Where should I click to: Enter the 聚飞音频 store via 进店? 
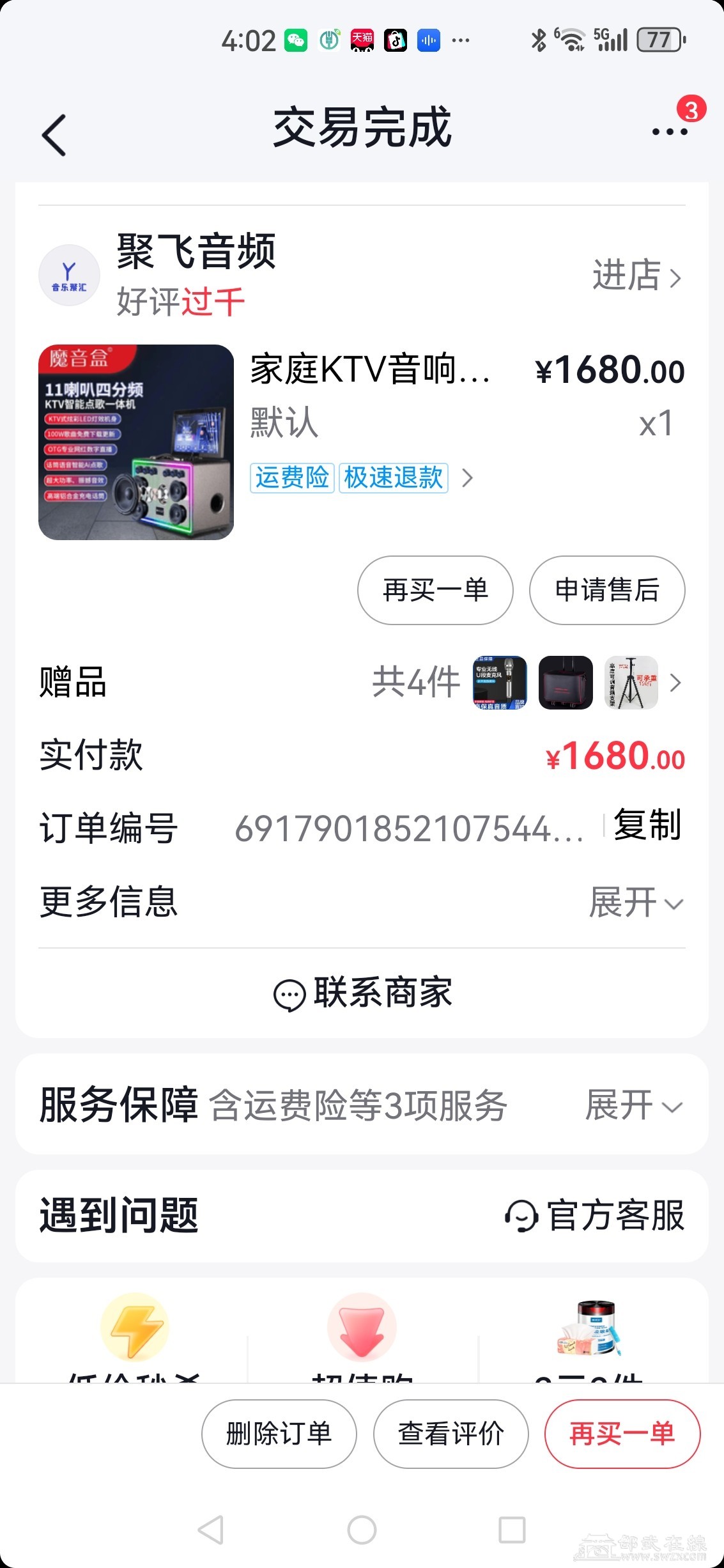pos(636,276)
